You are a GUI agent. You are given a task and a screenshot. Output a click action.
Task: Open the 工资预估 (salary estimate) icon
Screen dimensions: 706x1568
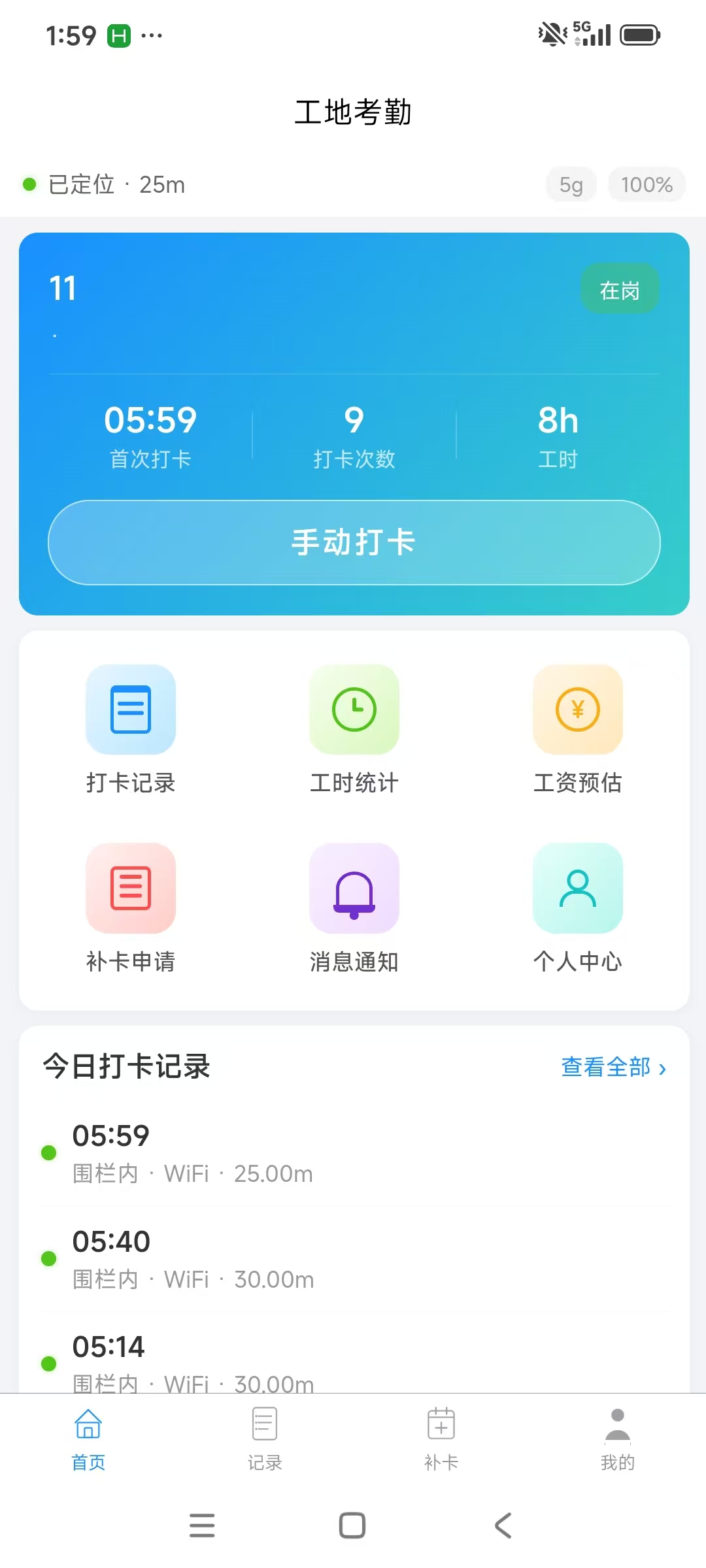coord(577,710)
